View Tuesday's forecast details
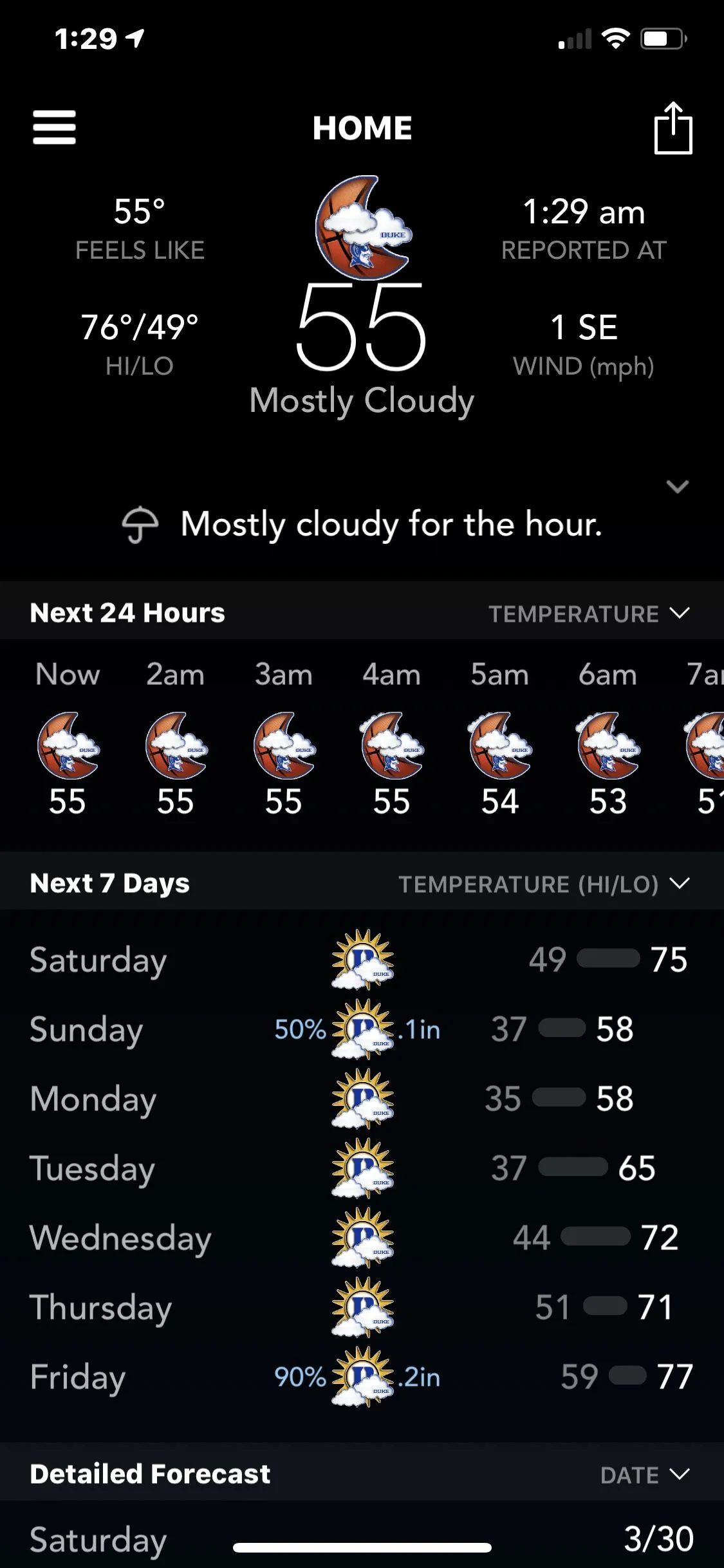The width and height of the screenshot is (724, 1568). point(360,1168)
